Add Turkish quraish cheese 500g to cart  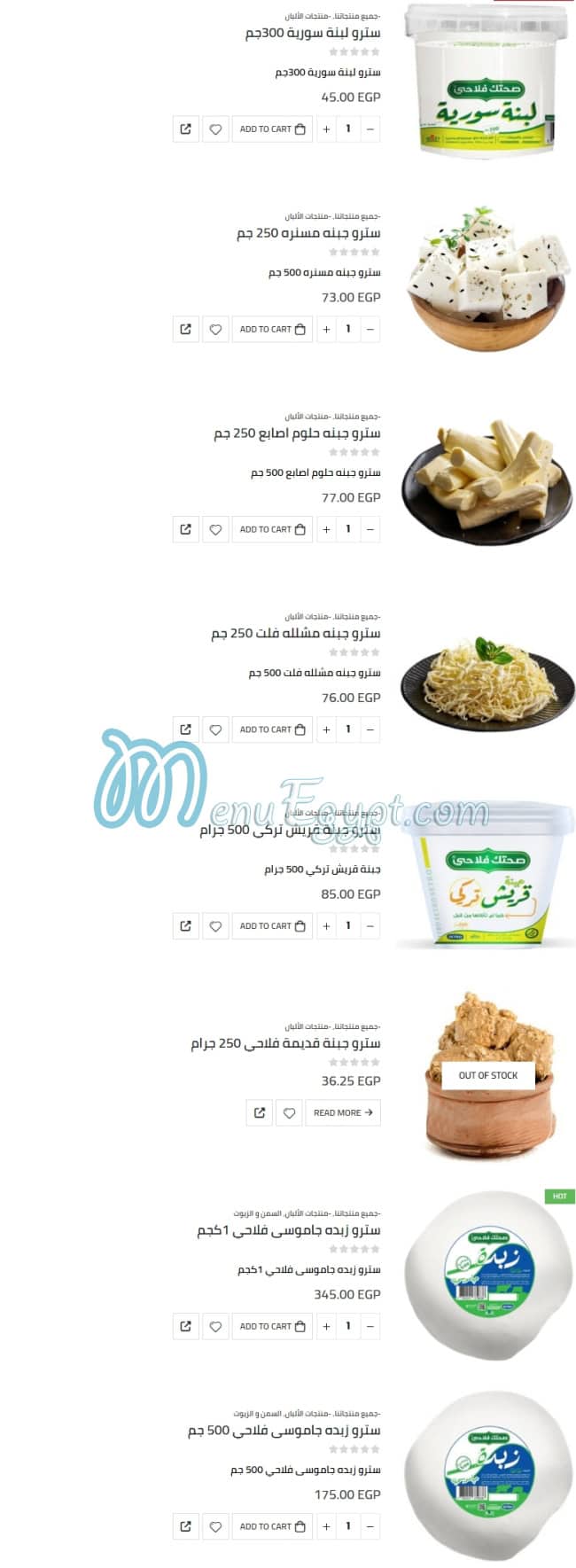point(272,926)
